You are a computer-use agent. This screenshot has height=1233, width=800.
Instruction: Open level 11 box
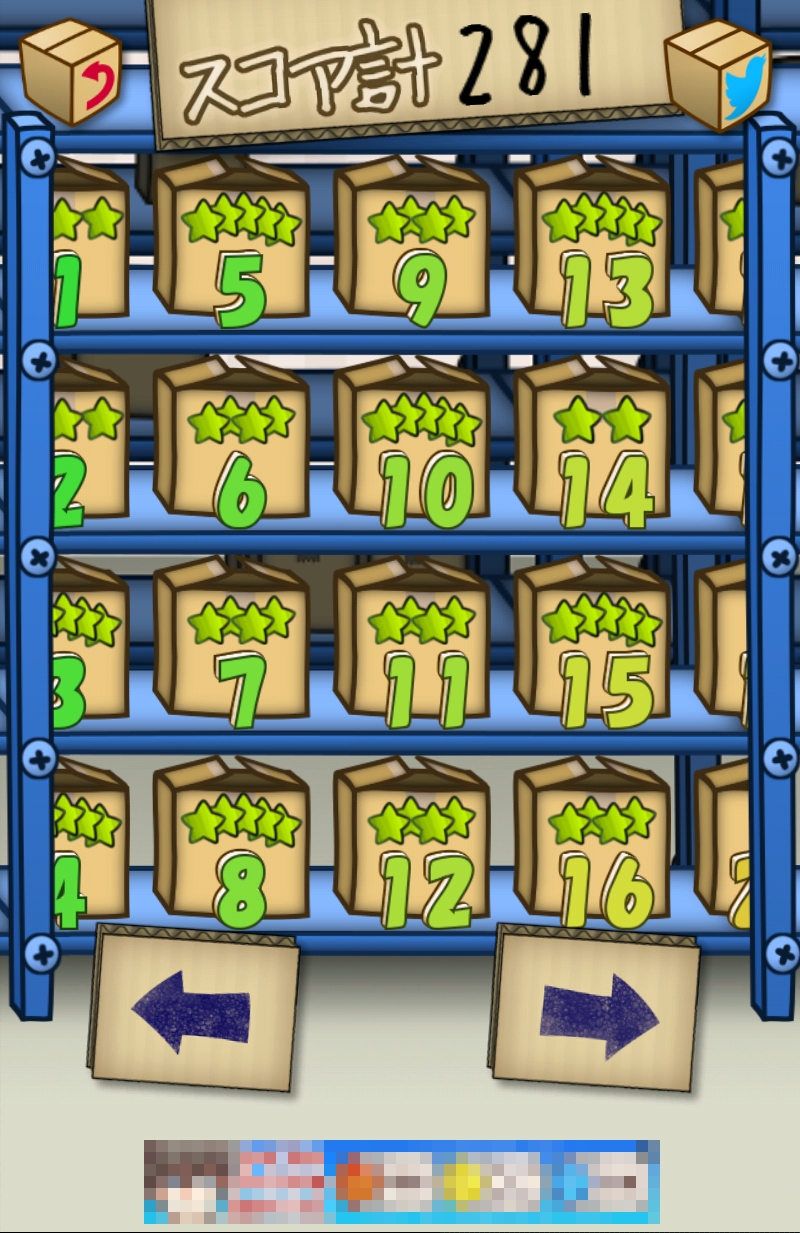(x=412, y=645)
